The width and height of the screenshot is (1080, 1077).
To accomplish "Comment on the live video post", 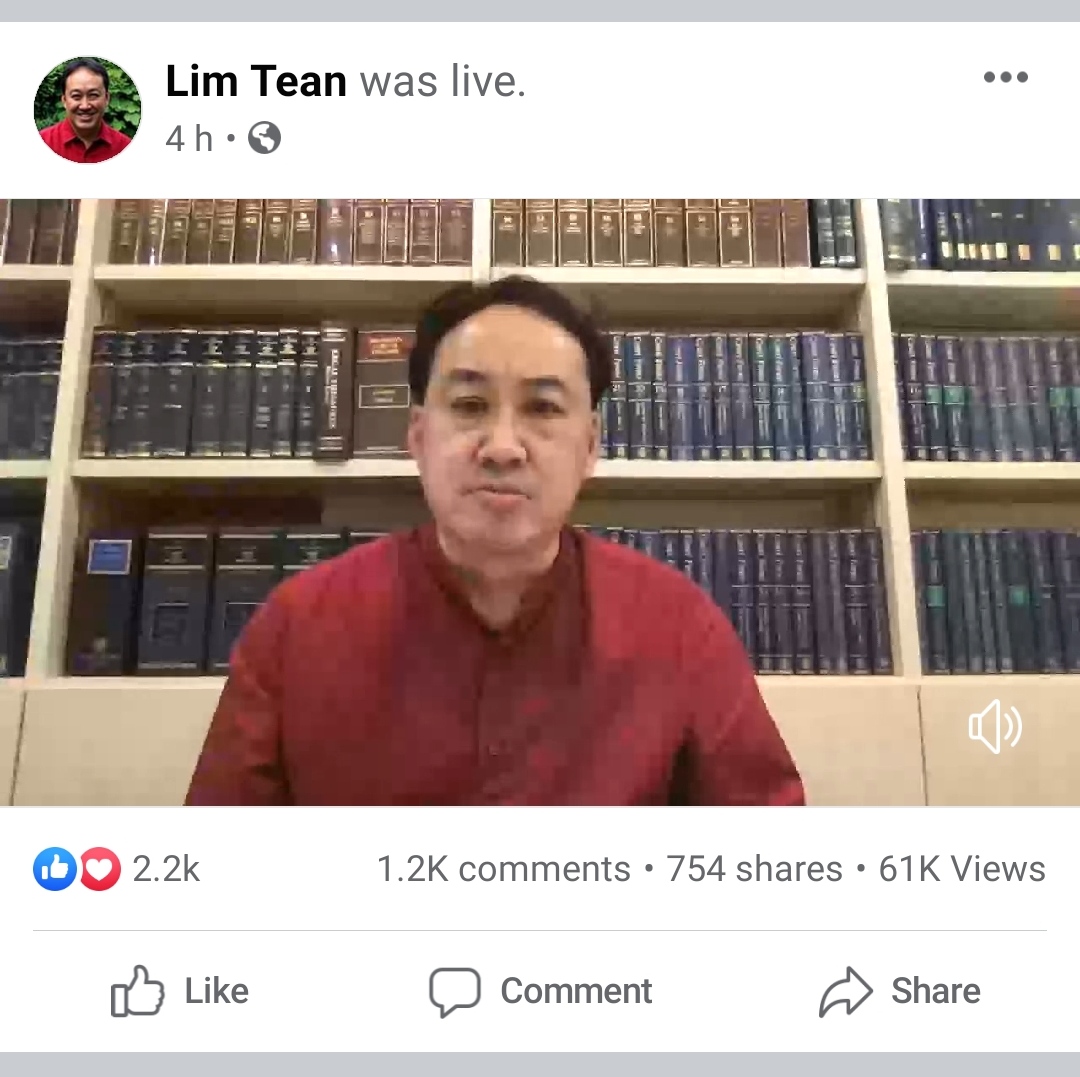I will pyautogui.click(x=541, y=991).
